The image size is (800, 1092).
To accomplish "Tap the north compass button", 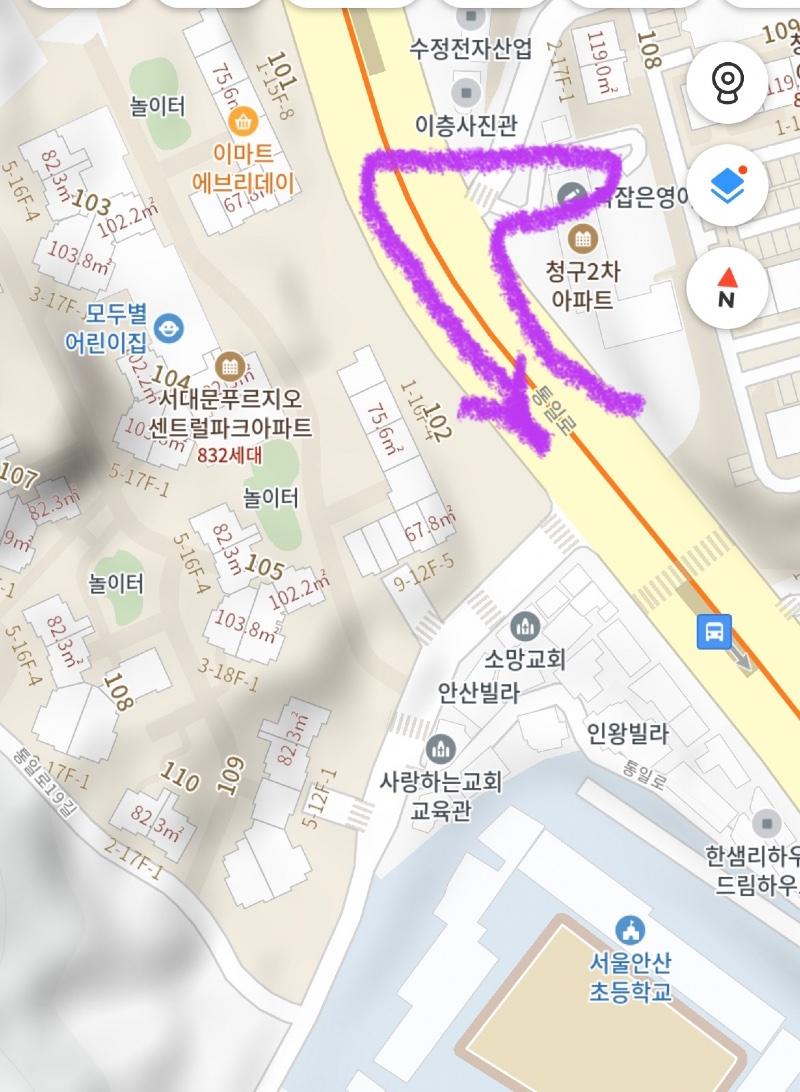I will click(x=728, y=286).
